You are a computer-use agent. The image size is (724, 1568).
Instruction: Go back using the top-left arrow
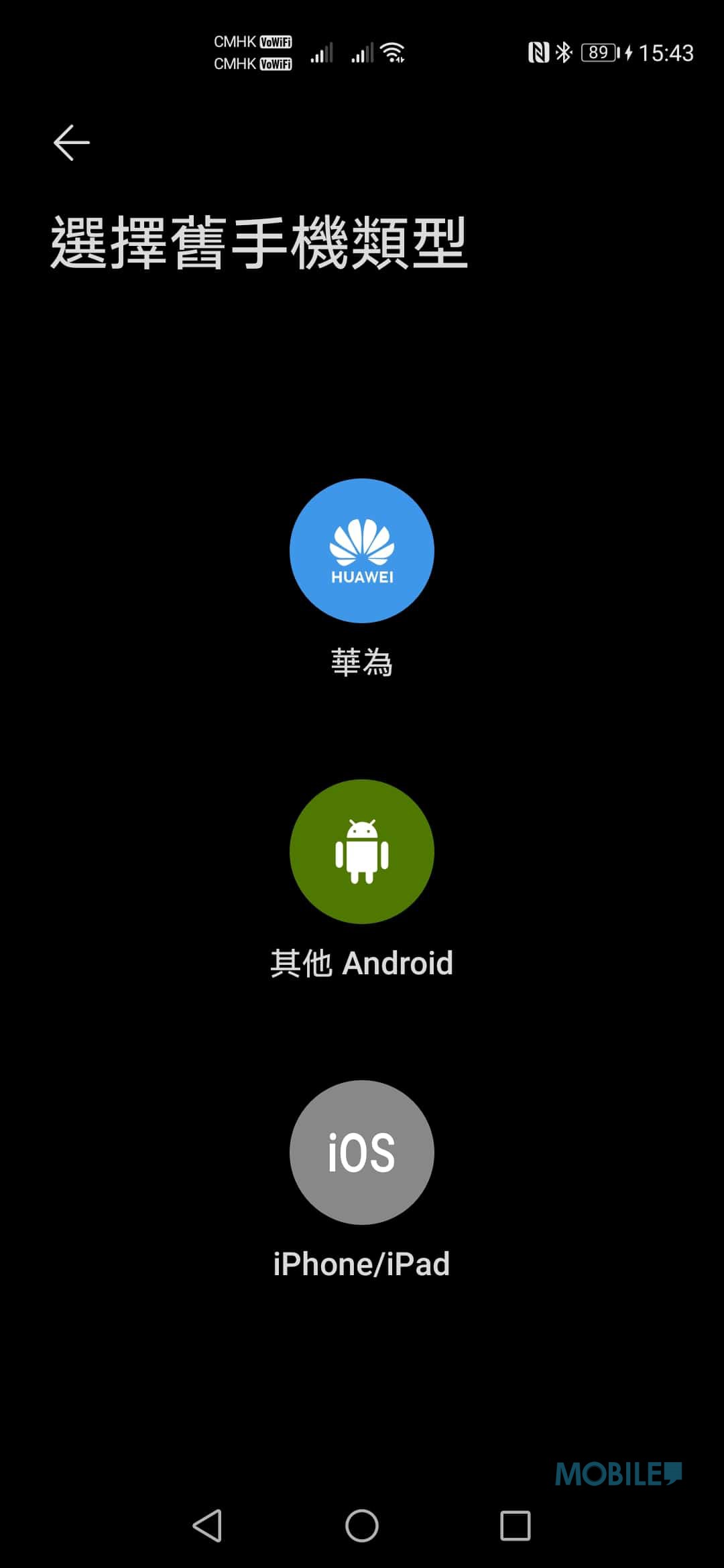click(72, 143)
